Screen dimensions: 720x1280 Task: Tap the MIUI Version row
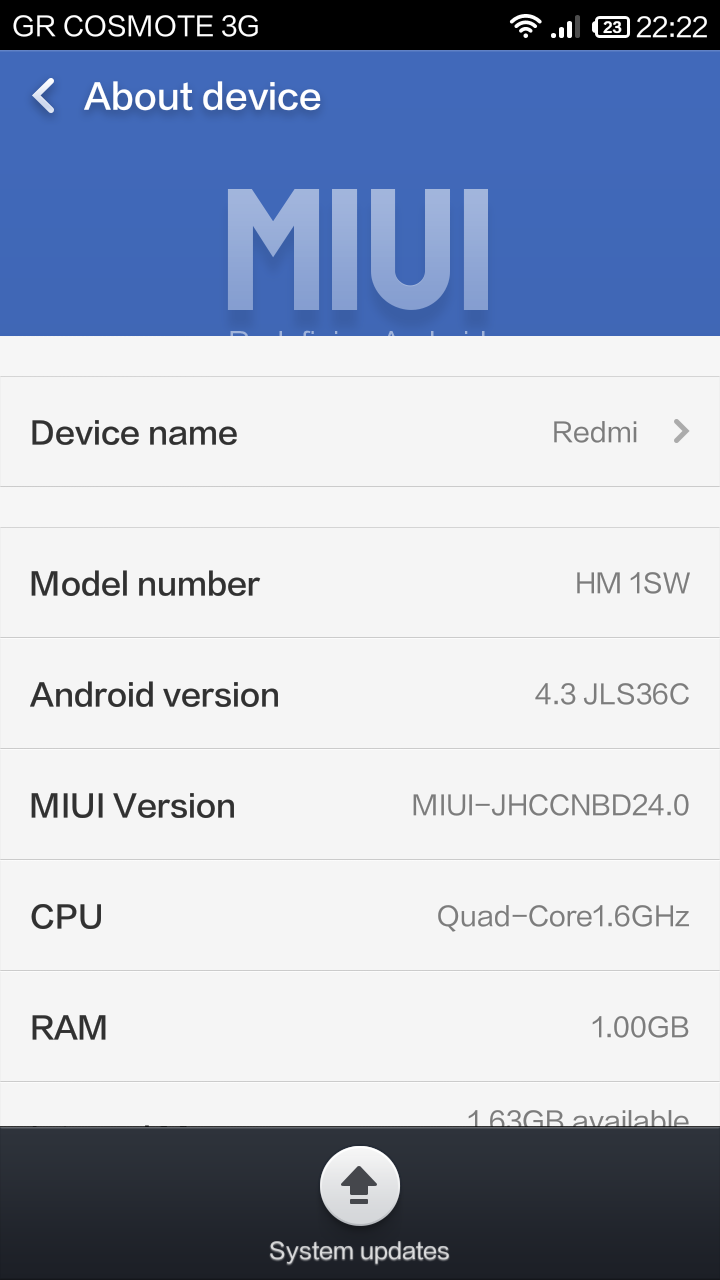[x=360, y=805]
